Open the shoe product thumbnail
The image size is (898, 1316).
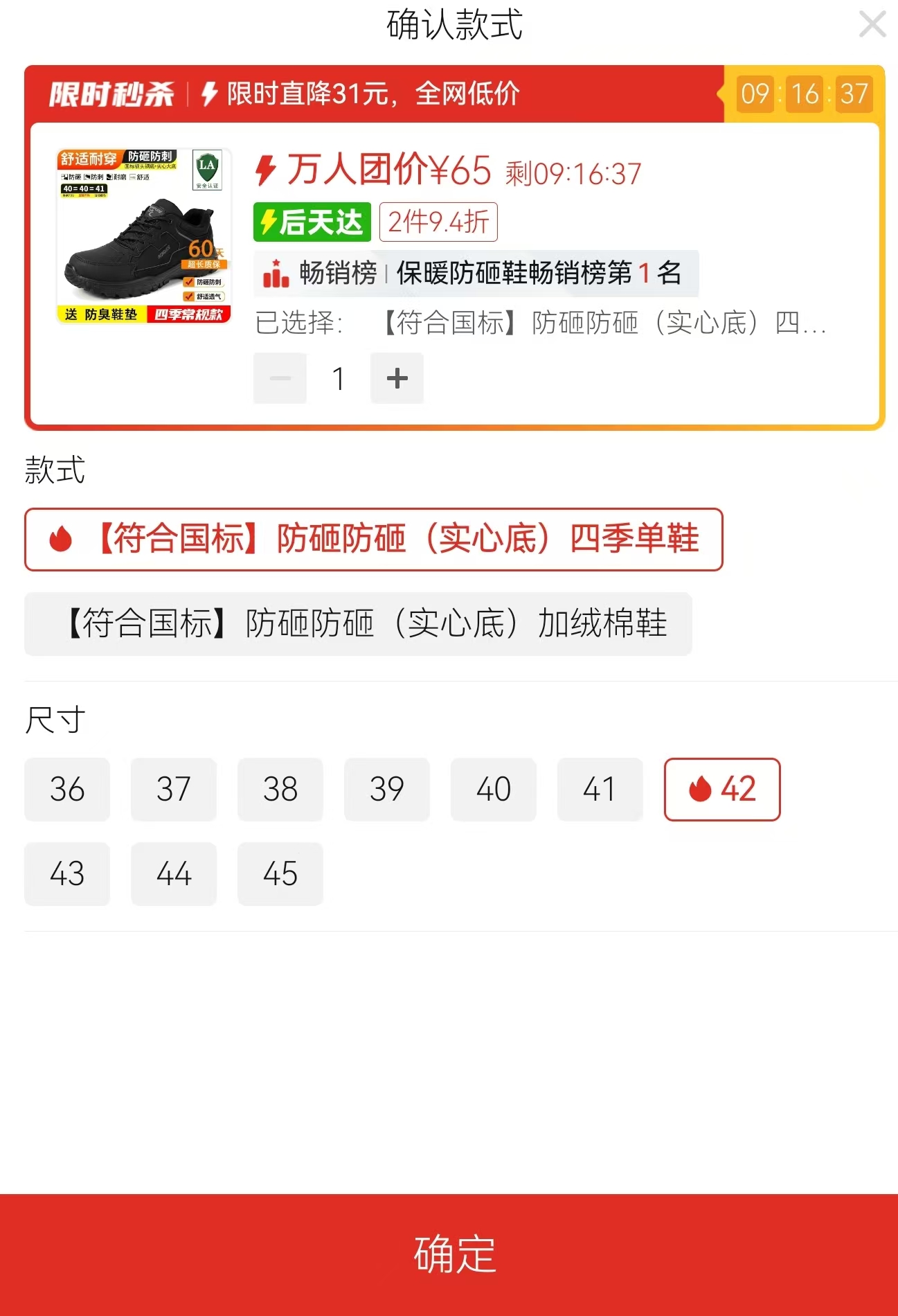pyautogui.click(x=143, y=235)
